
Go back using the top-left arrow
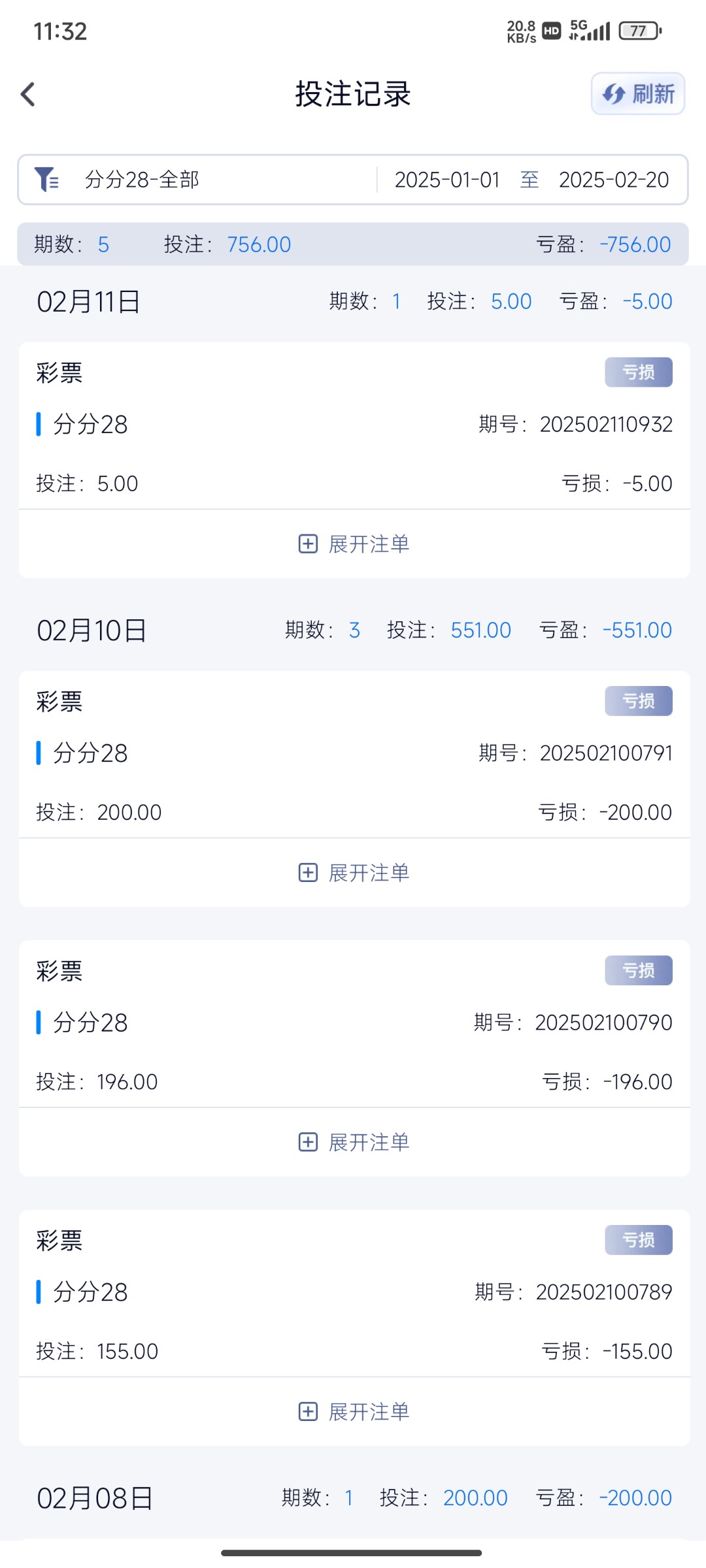pos(28,94)
